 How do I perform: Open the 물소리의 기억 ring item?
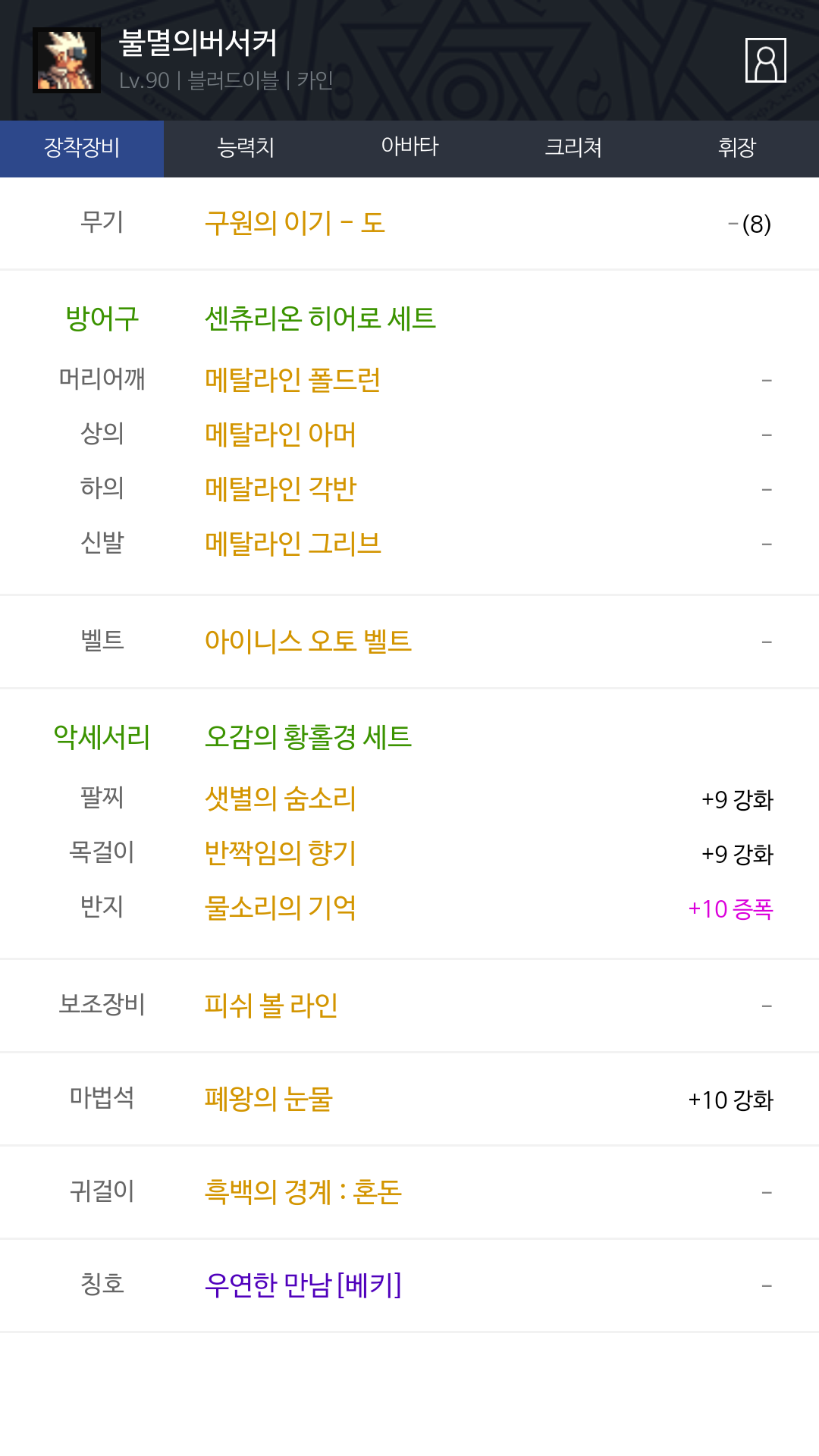[x=281, y=908]
